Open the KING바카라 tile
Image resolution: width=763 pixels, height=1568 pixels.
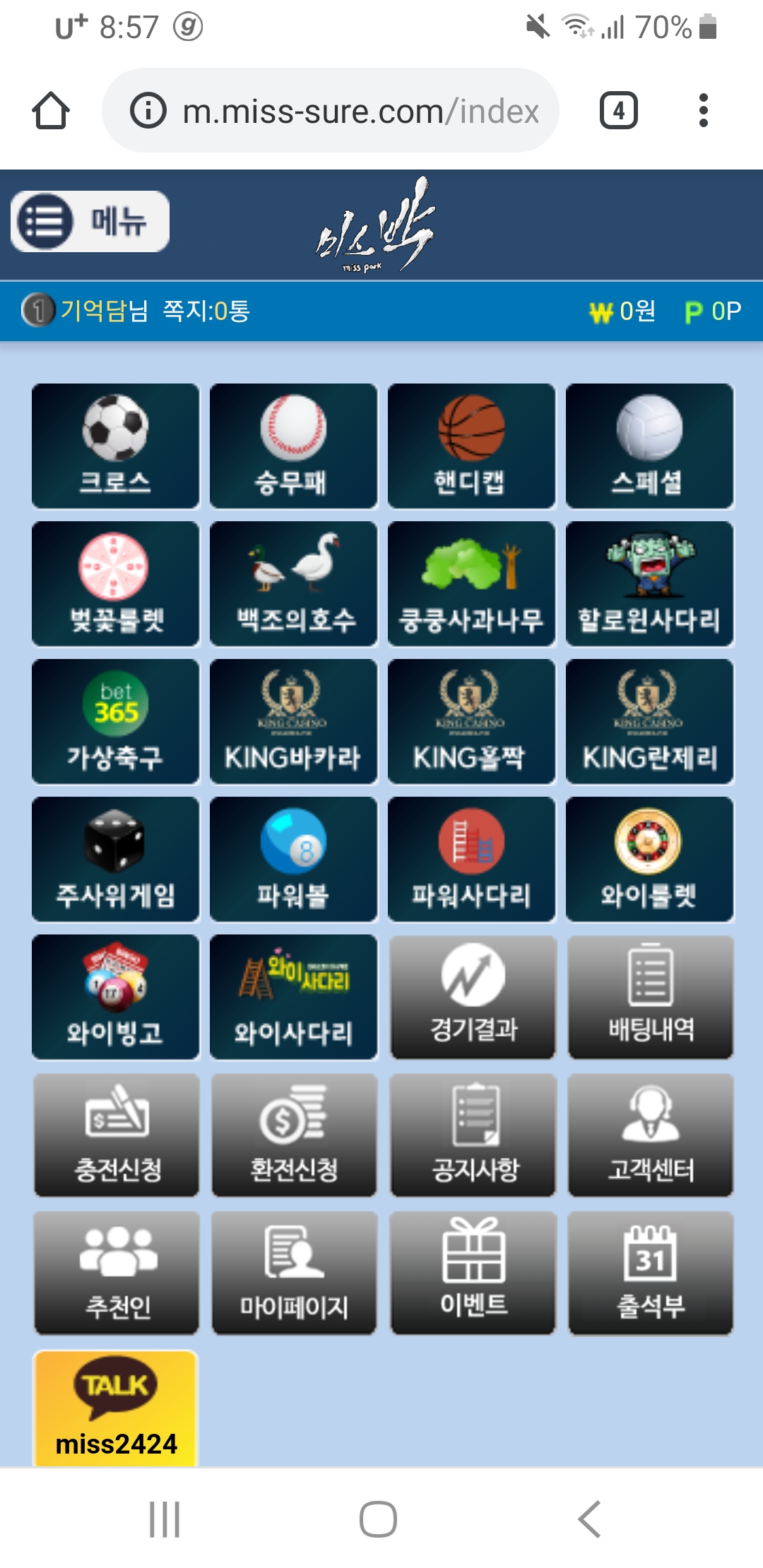293,721
